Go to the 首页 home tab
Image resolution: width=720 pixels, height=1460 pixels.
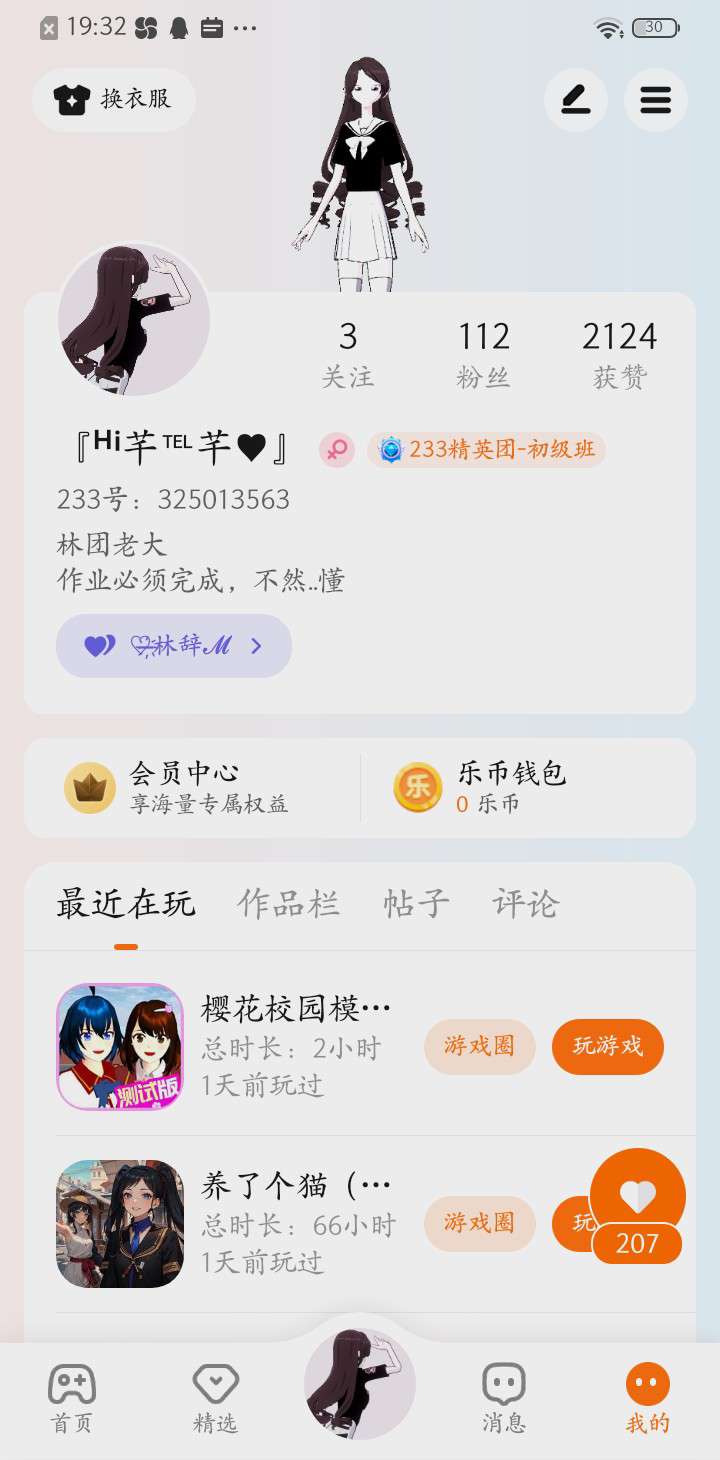[x=72, y=1398]
